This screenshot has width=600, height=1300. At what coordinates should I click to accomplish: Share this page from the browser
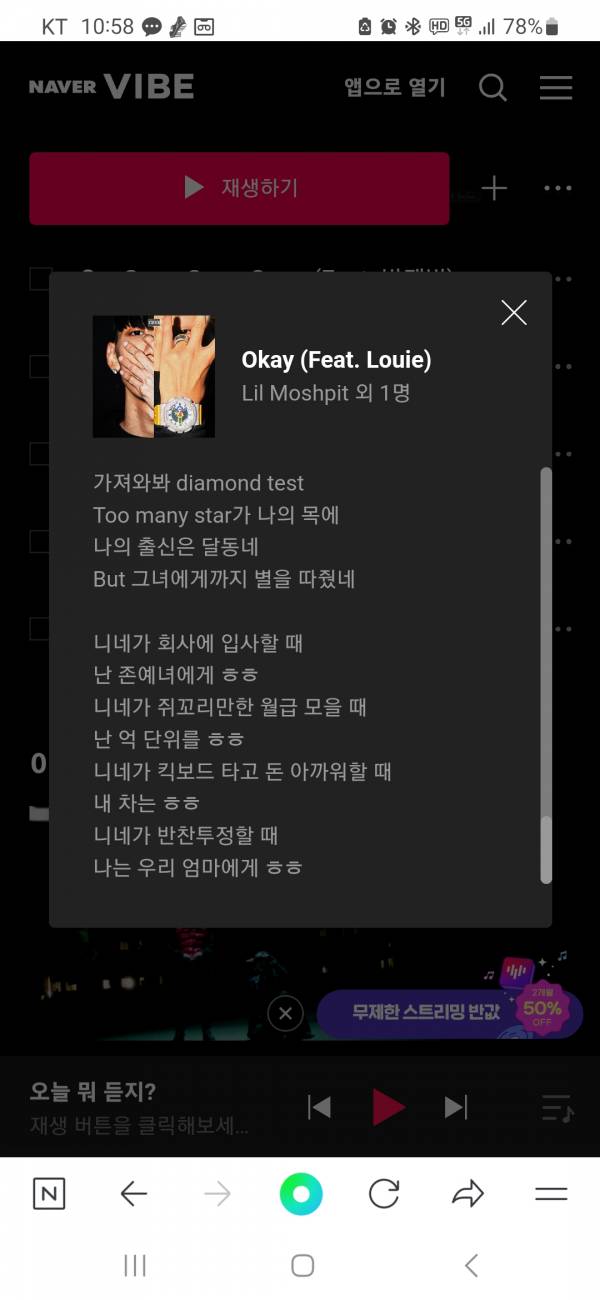coord(468,1193)
